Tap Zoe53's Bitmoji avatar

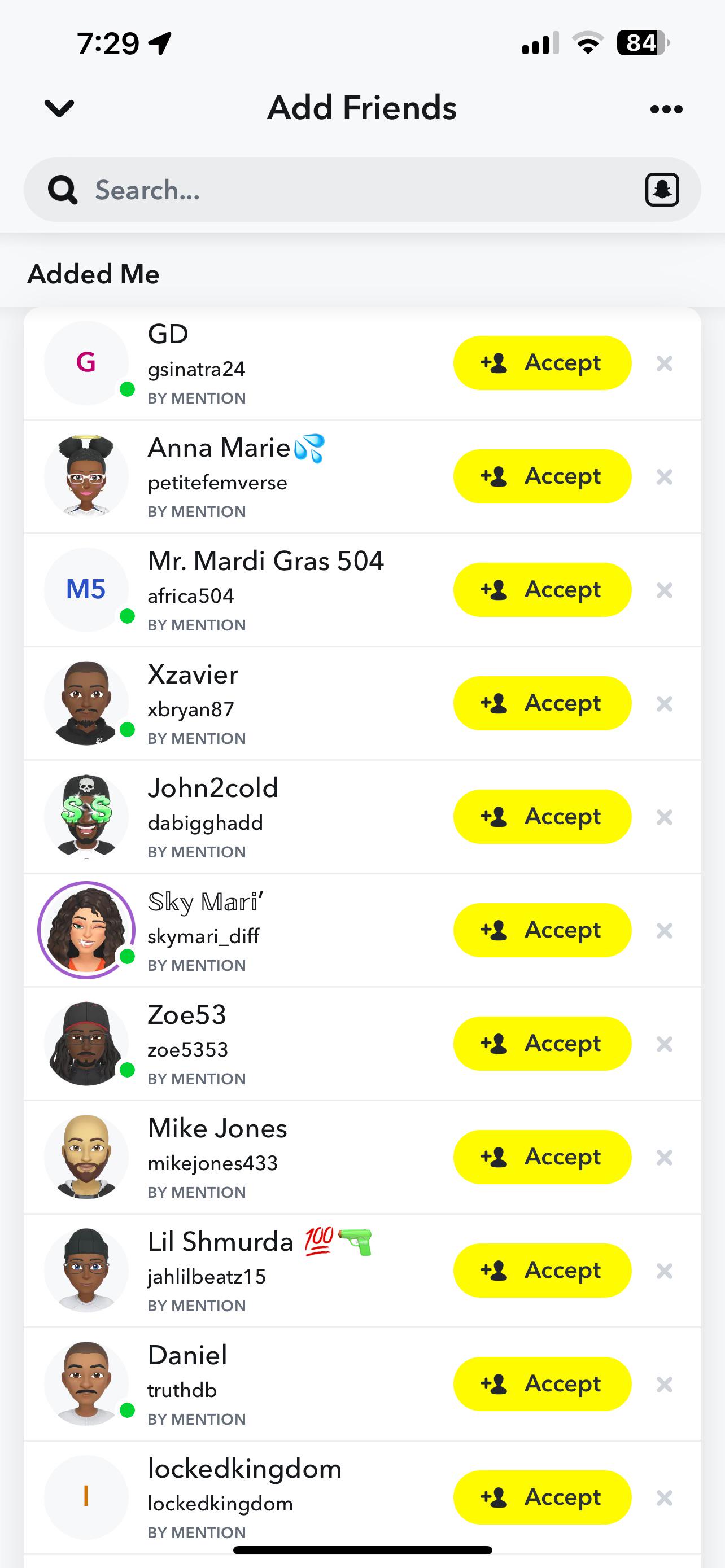click(87, 1043)
